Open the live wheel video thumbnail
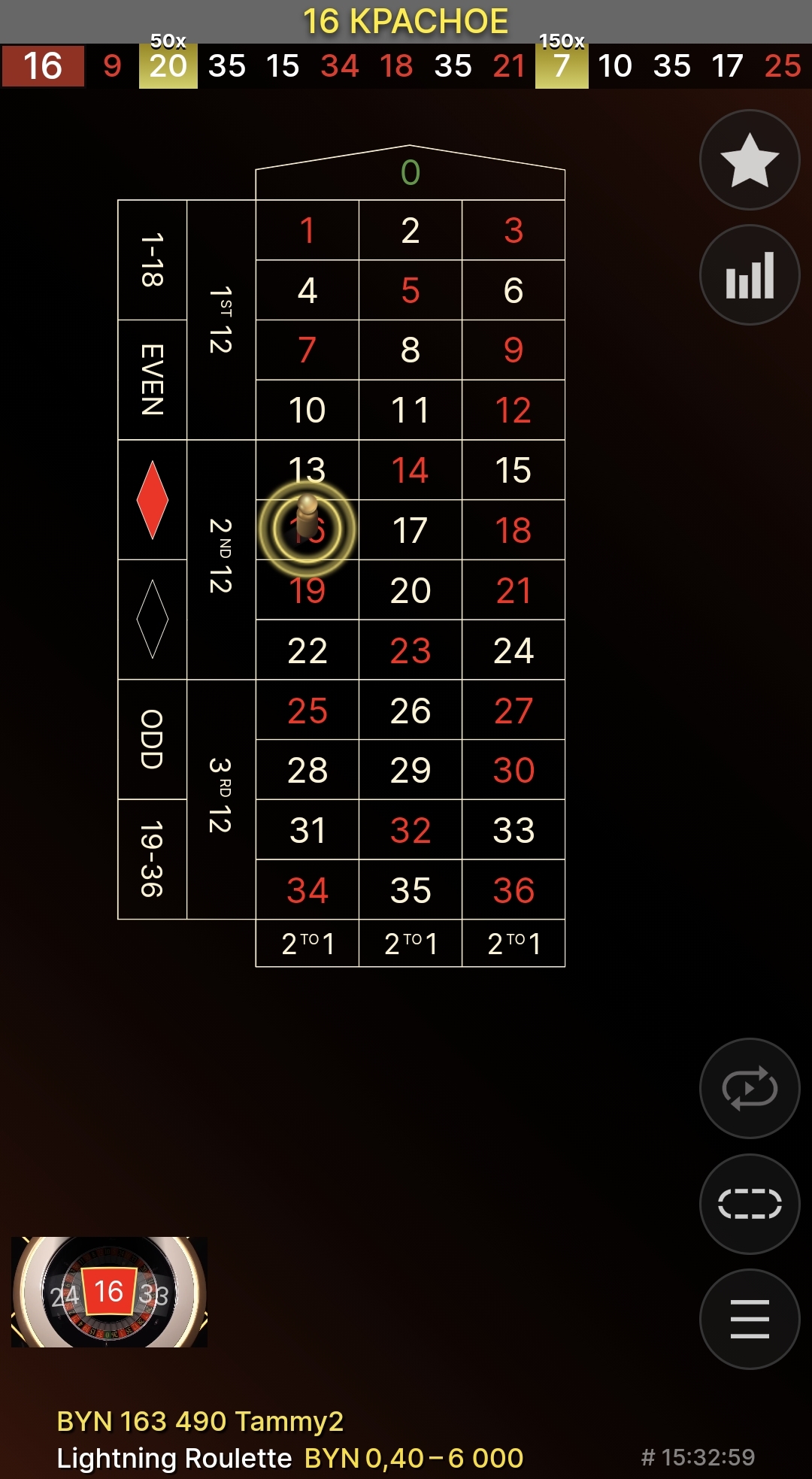Screen dimensions: 812x1479 pyautogui.click(x=109, y=1292)
